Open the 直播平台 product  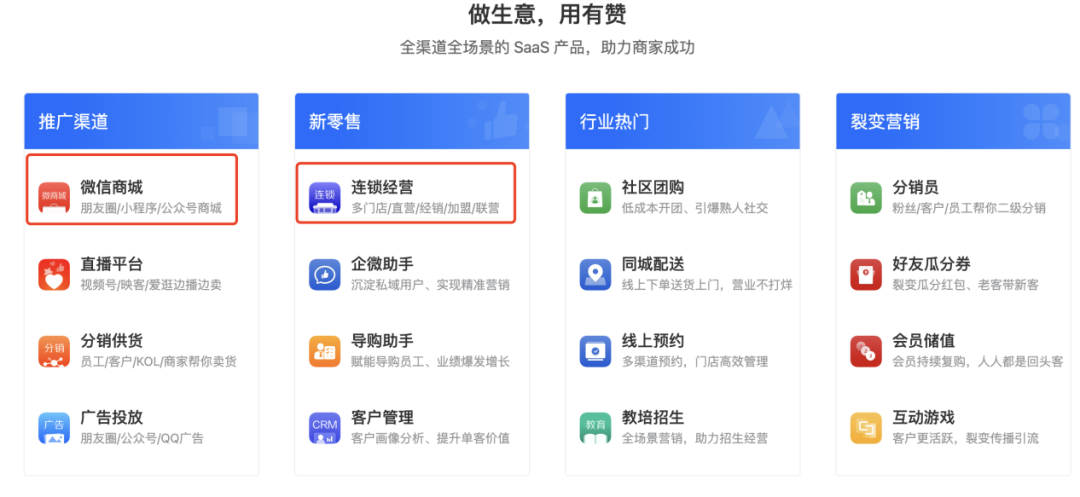pos(130,274)
